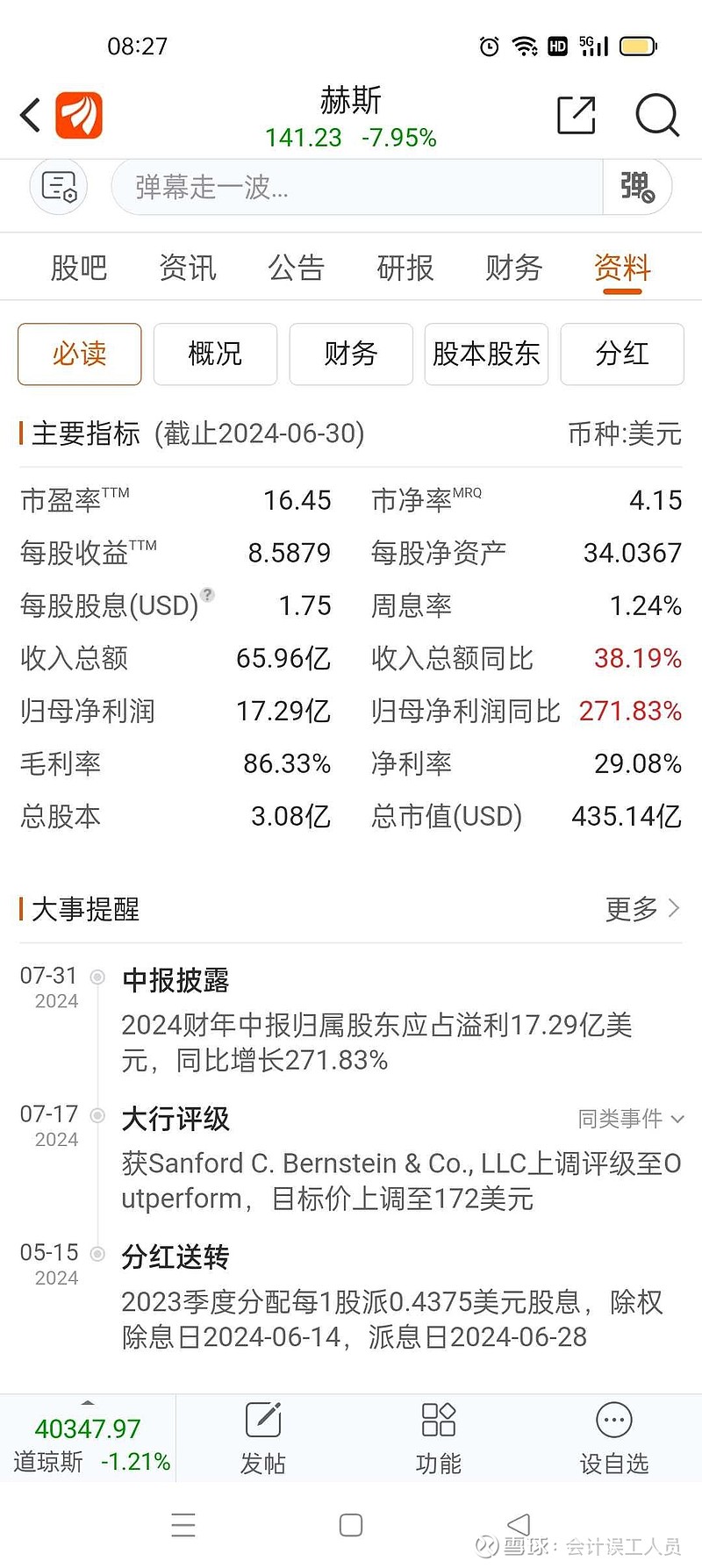This screenshot has width=702, height=1568.
Task: Select the 分红 sub-tab
Action: click(x=622, y=354)
